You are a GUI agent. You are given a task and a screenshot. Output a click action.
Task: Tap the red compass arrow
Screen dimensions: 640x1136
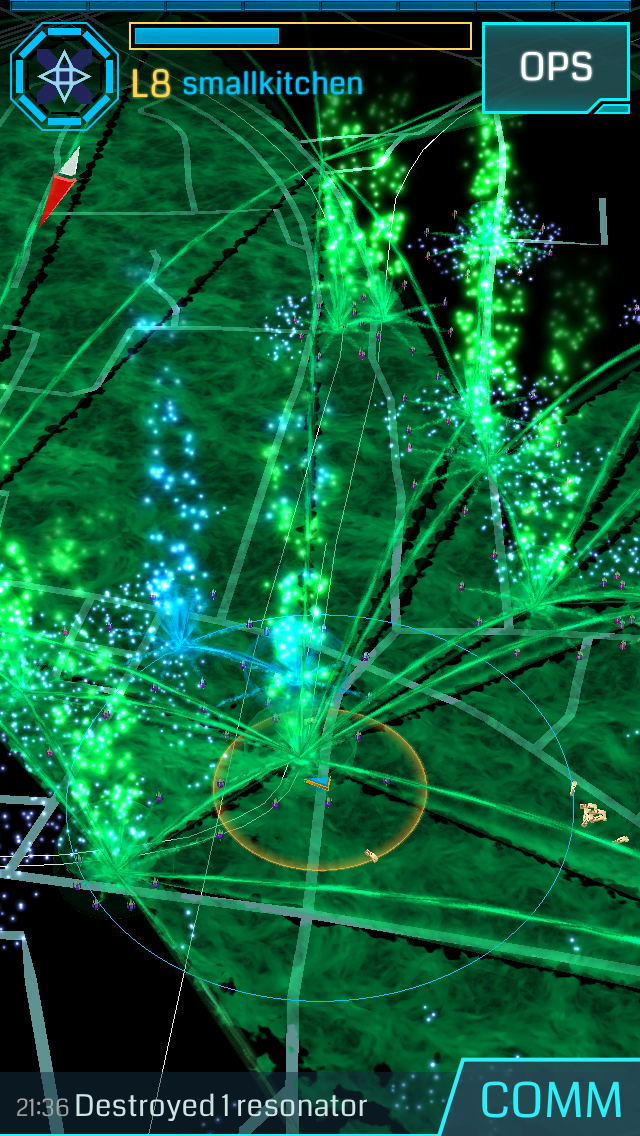click(60, 186)
